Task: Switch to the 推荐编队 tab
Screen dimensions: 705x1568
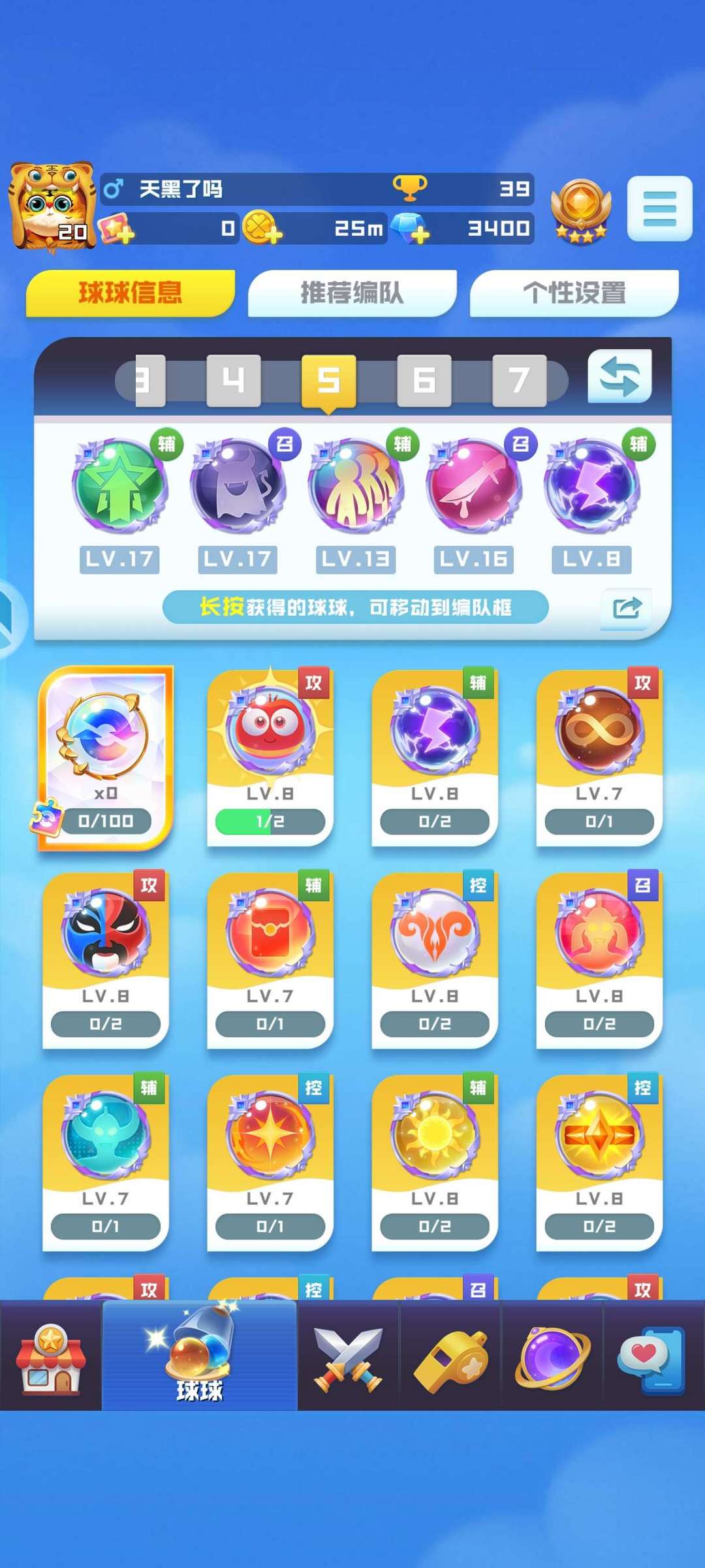Action: (x=352, y=293)
